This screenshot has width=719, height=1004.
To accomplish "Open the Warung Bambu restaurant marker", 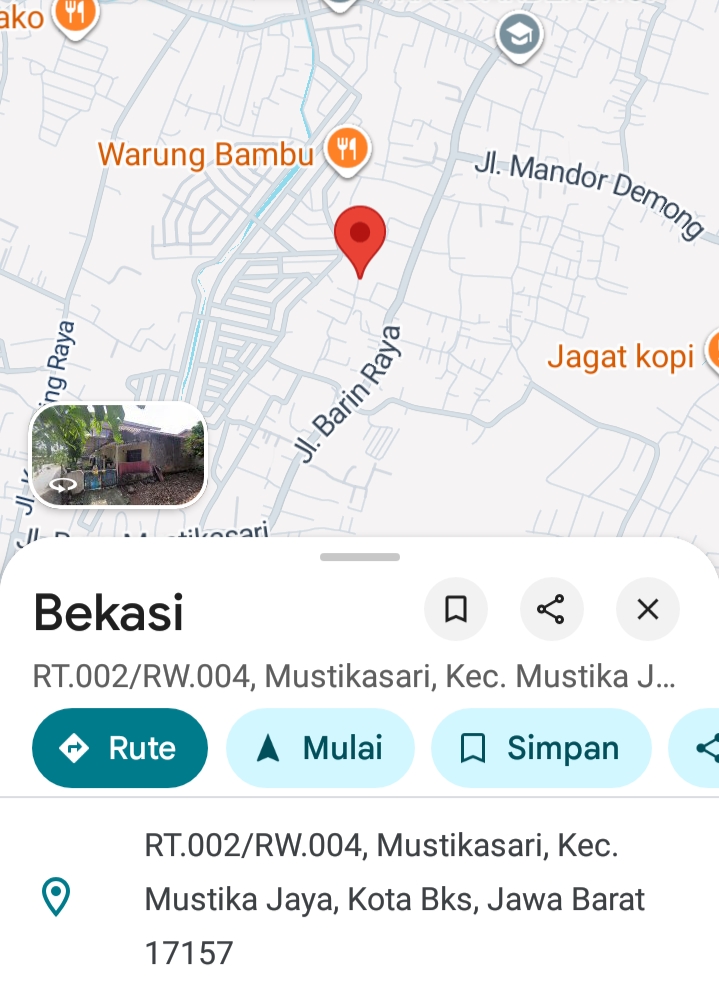I will [348, 151].
